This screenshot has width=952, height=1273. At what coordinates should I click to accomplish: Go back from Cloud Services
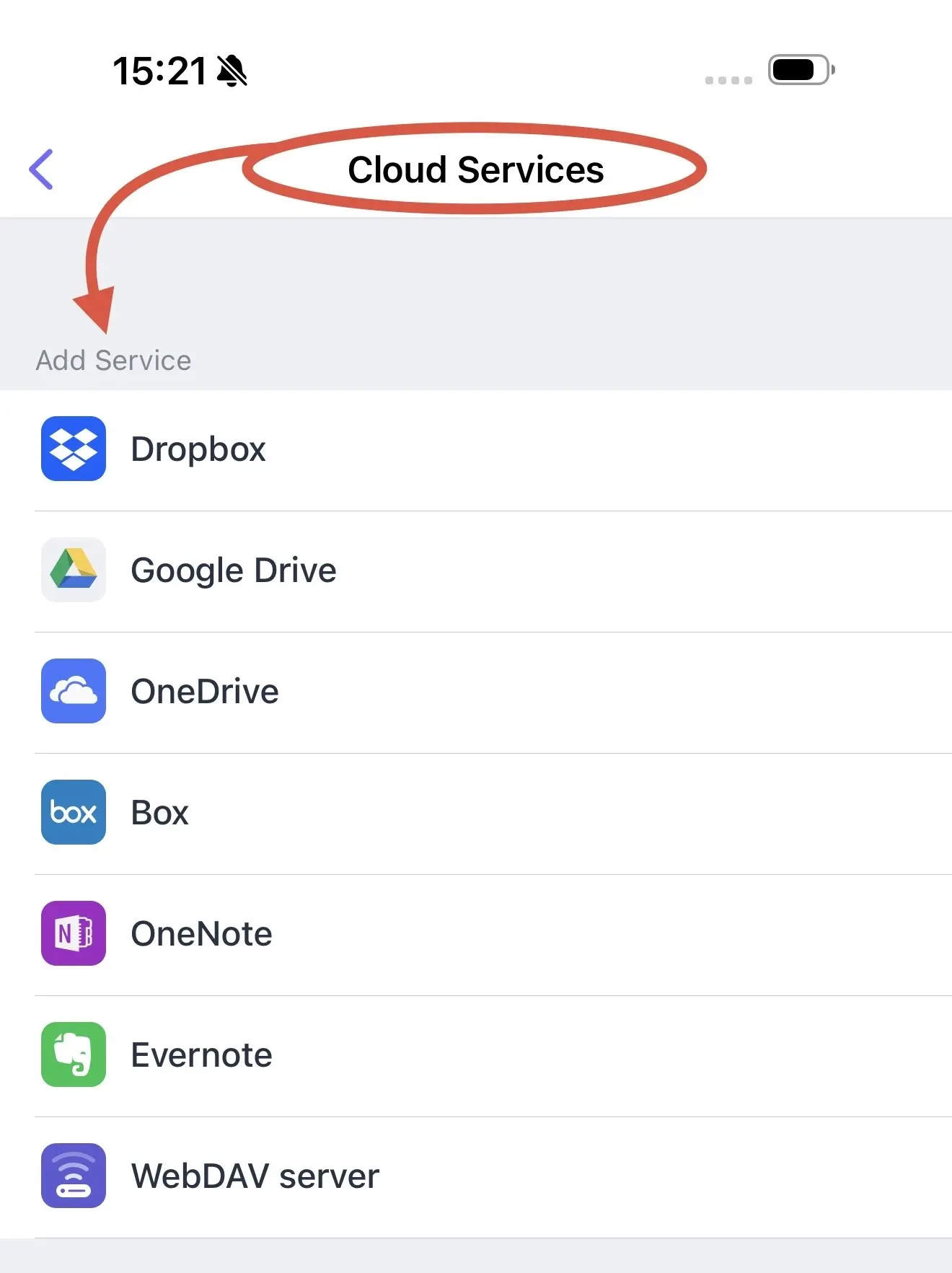pos(41,169)
